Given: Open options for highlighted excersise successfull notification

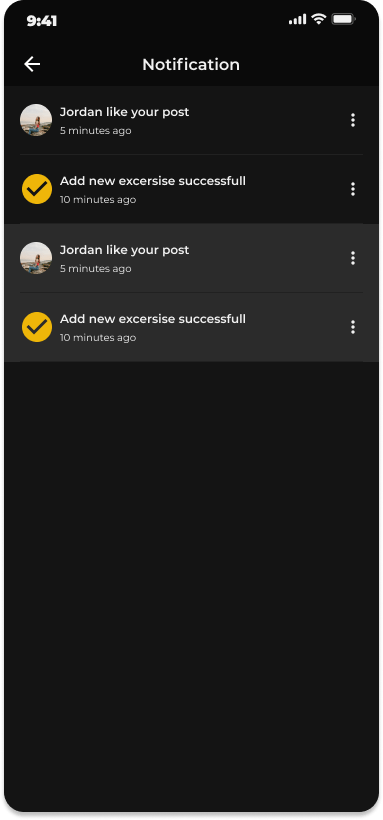Looking at the screenshot, I should (353, 327).
